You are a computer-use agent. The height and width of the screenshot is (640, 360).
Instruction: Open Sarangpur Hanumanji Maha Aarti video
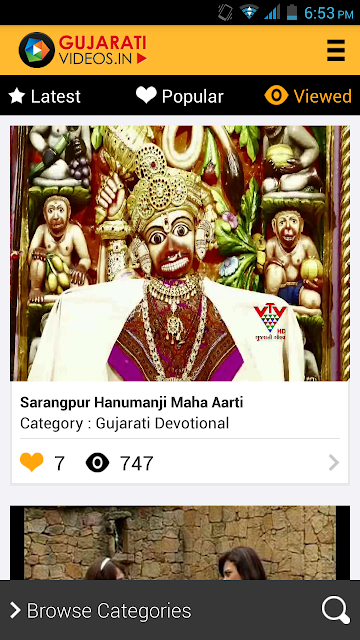[180, 253]
